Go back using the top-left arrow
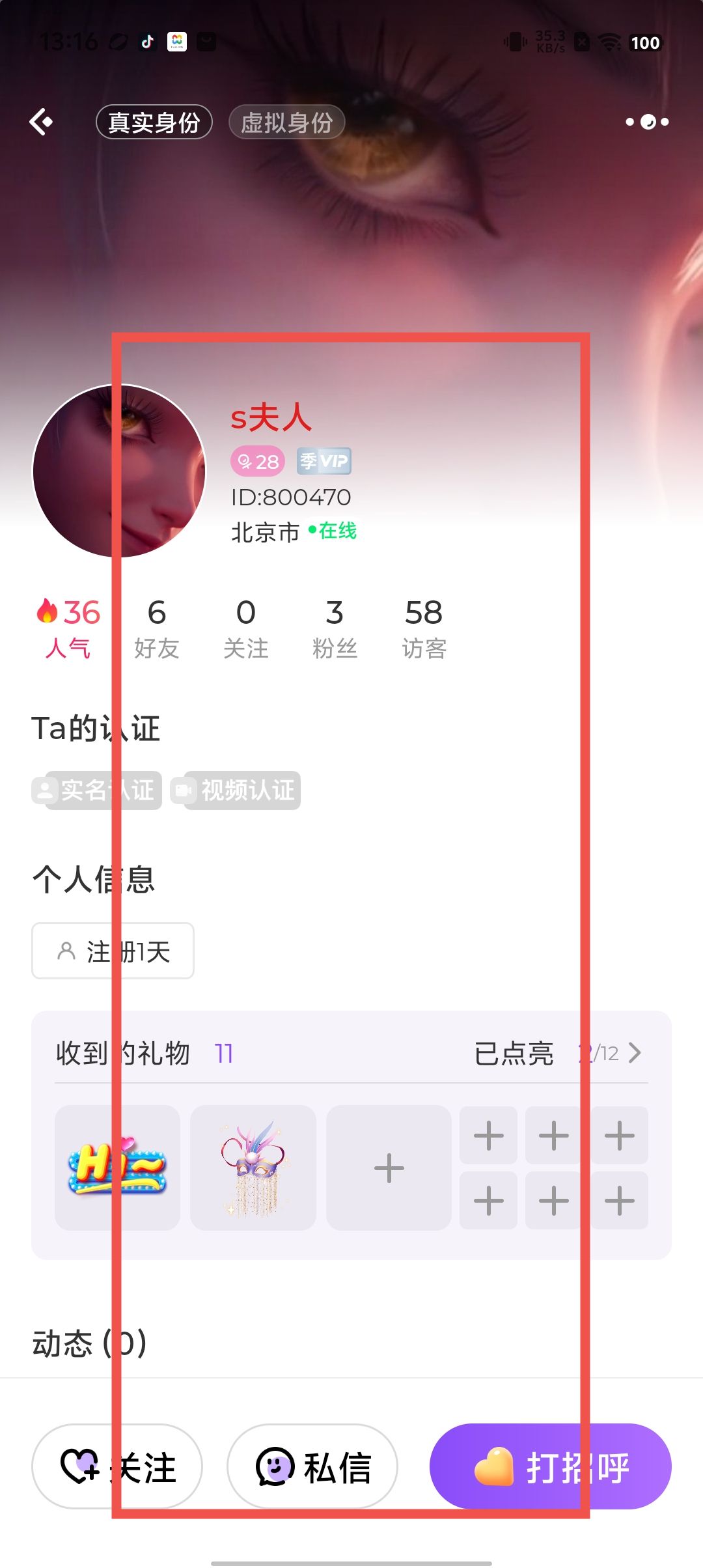This screenshot has width=703, height=1568. (42, 122)
